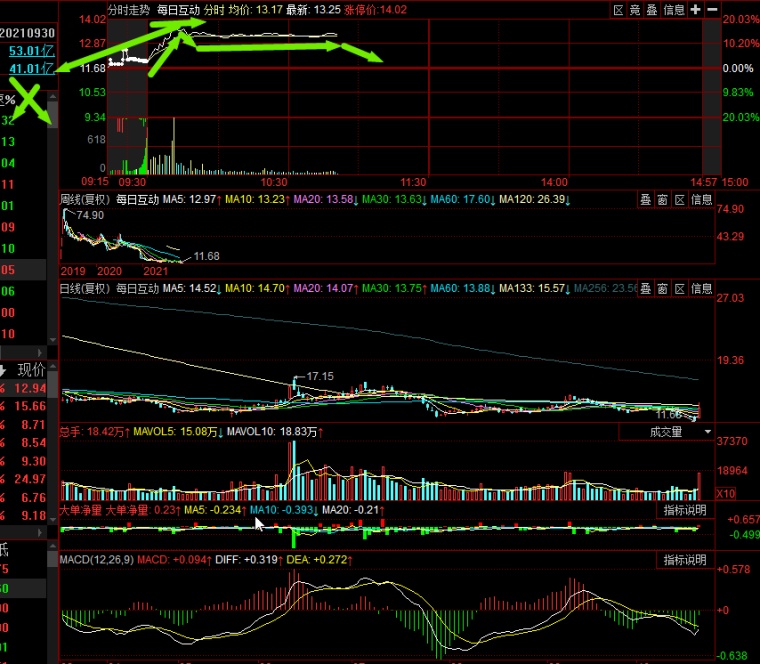Viewport: 760px width, 664px height.
Task: Tap the 区 button on the intraday chart
Action: pyautogui.click(x=619, y=9)
